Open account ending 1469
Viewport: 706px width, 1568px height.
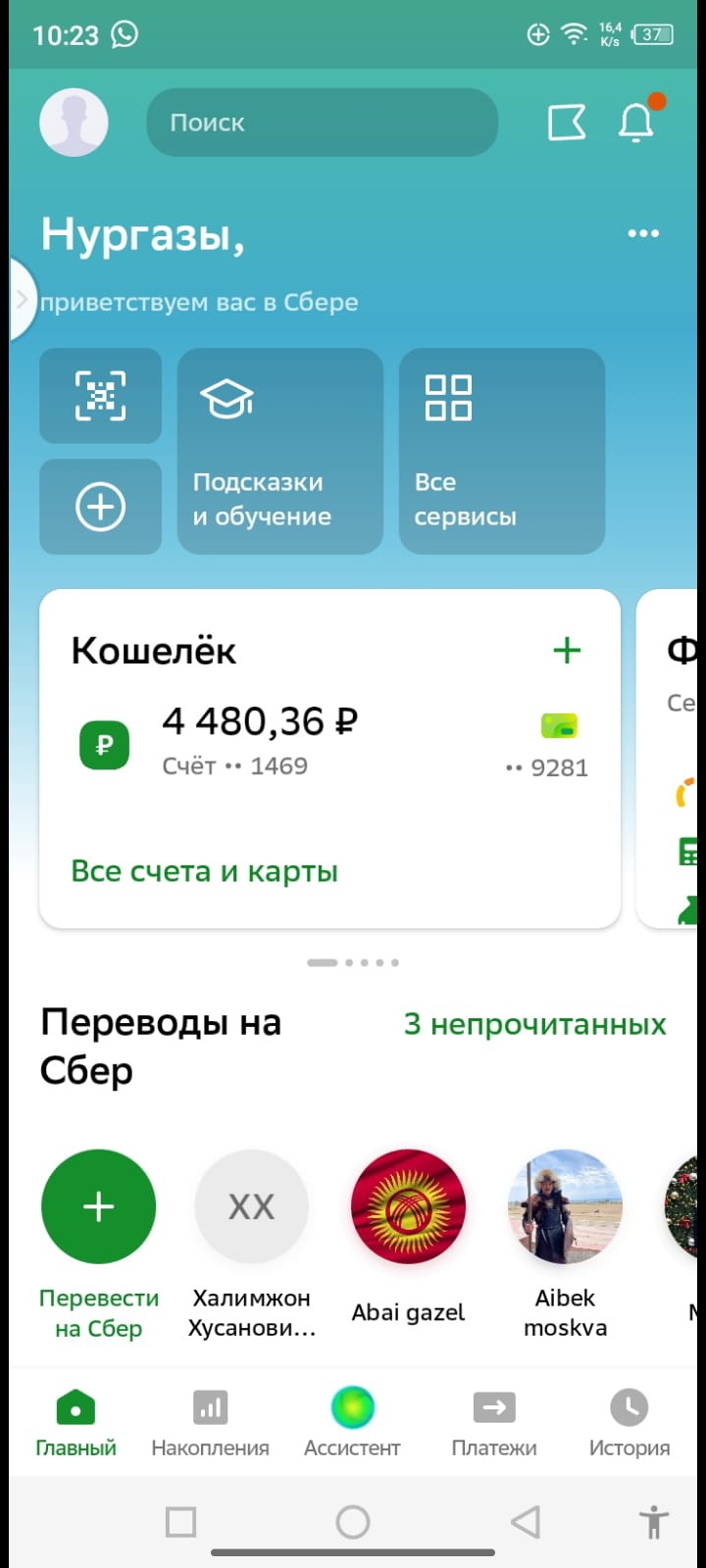[x=235, y=742]
